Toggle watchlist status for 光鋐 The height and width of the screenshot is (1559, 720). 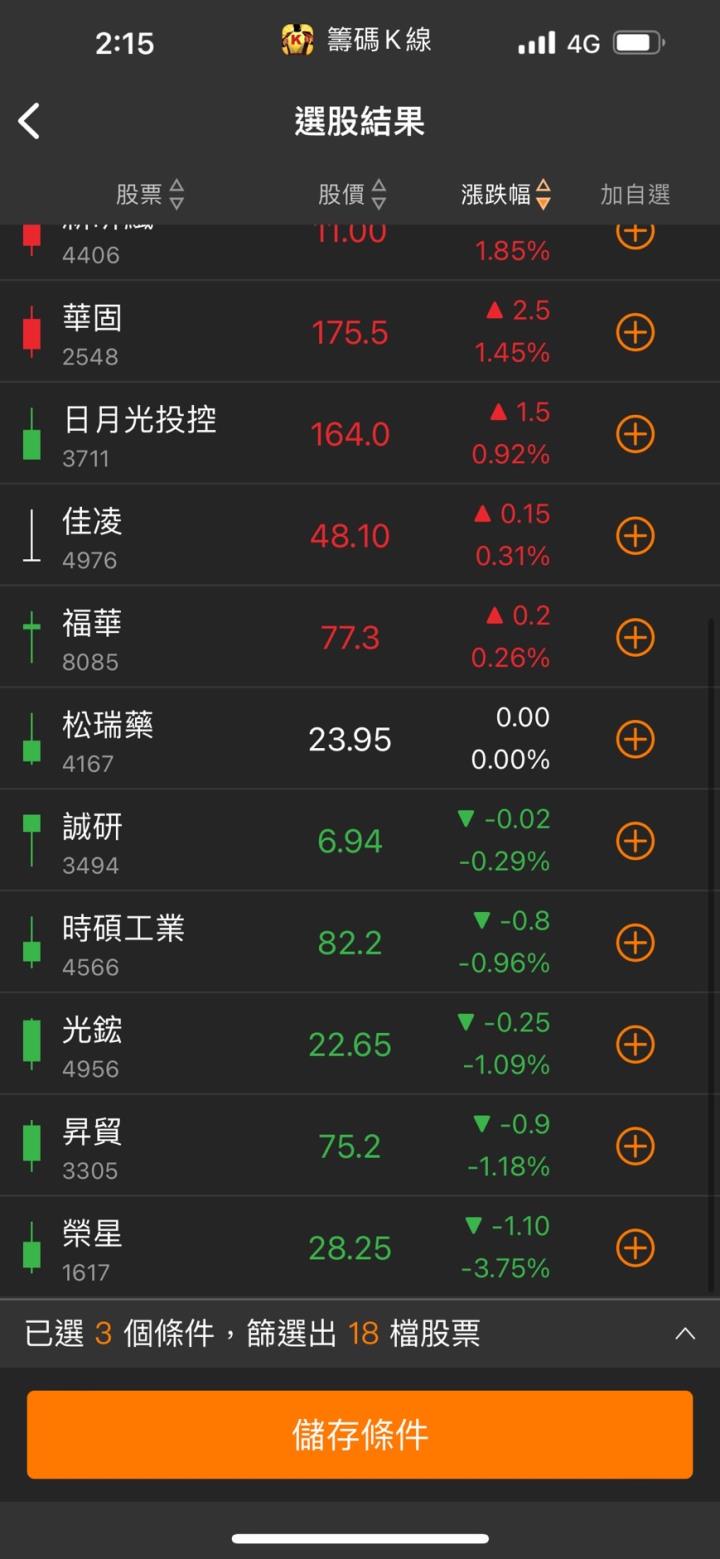(x=634, y=1043)
